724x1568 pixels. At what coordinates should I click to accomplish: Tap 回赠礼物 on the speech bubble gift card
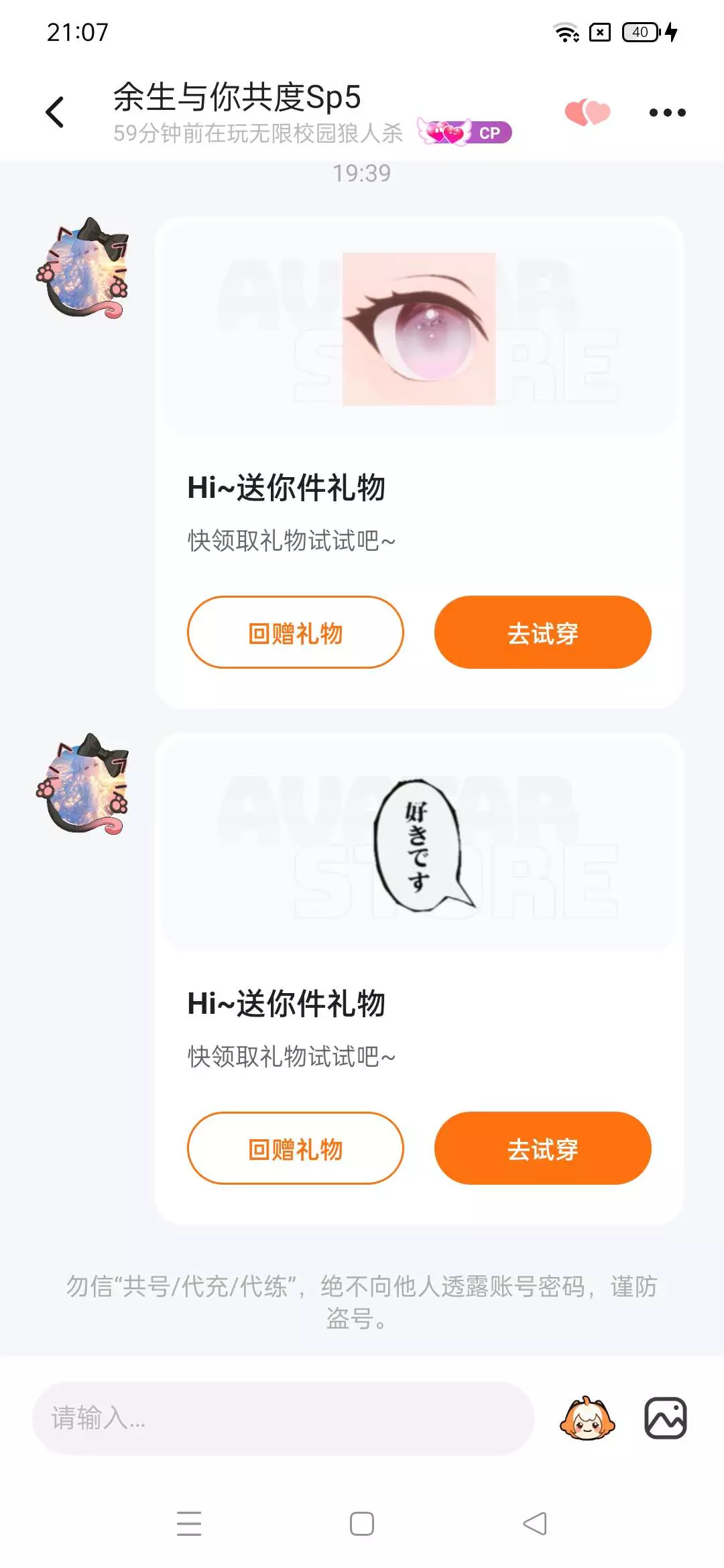[296, 1148]
